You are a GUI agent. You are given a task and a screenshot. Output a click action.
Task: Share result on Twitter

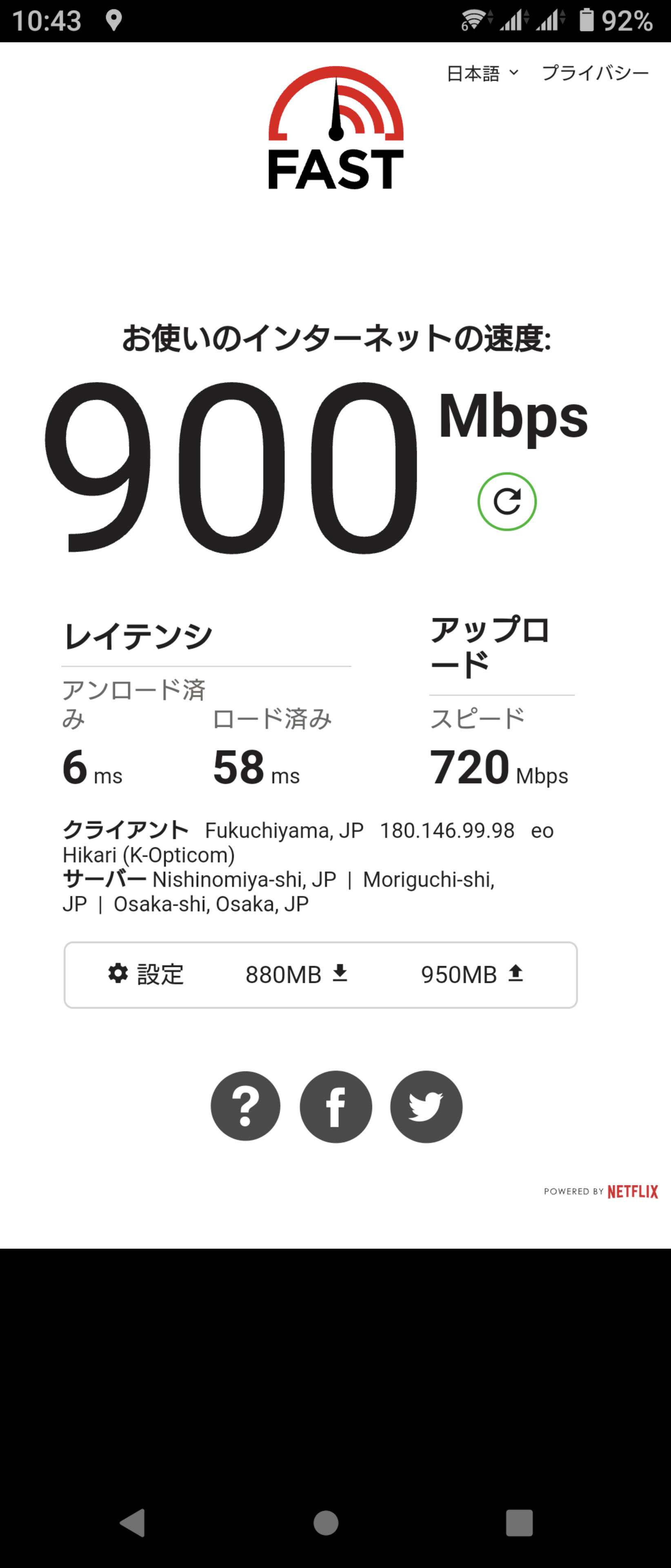[x=426, y=1106]
